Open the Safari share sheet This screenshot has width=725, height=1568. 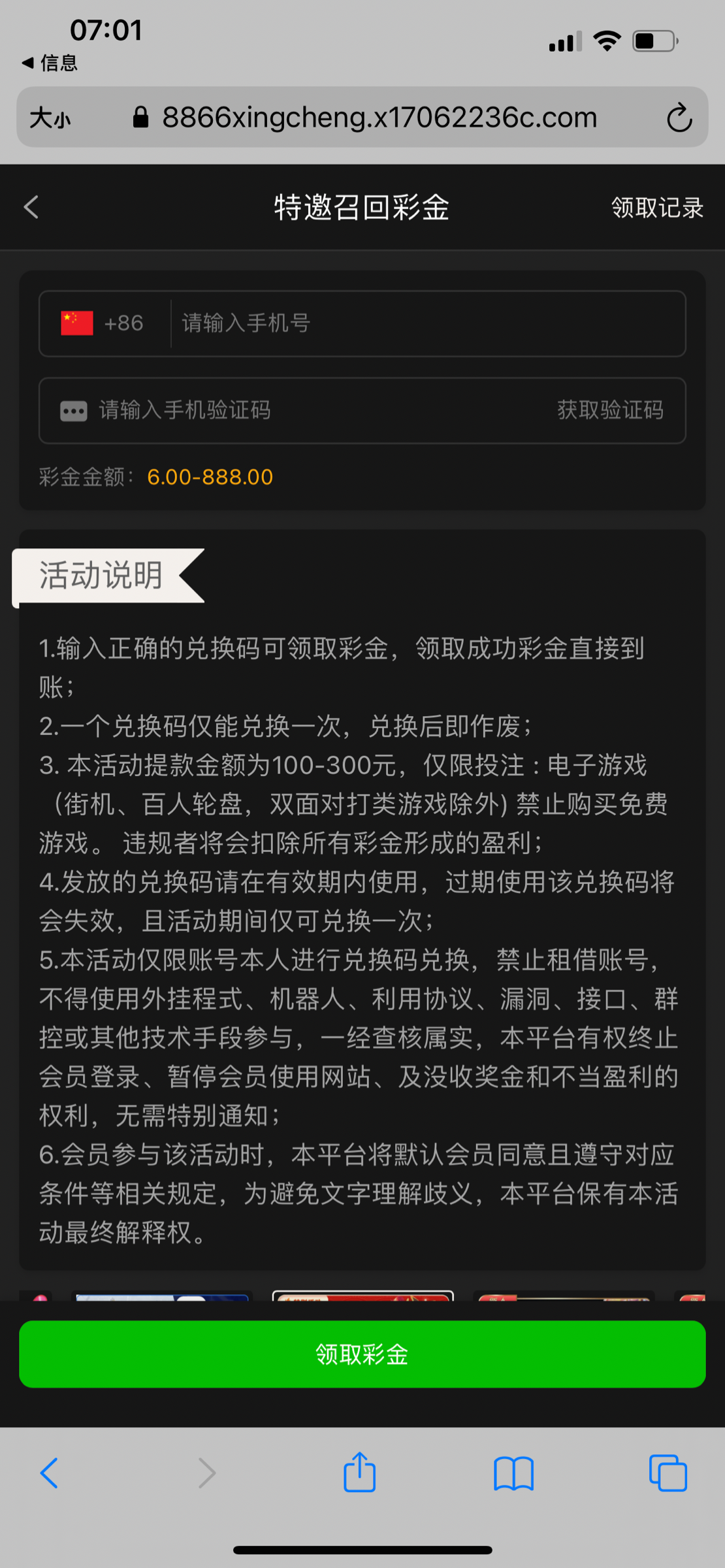click(x=359, y=1473)
